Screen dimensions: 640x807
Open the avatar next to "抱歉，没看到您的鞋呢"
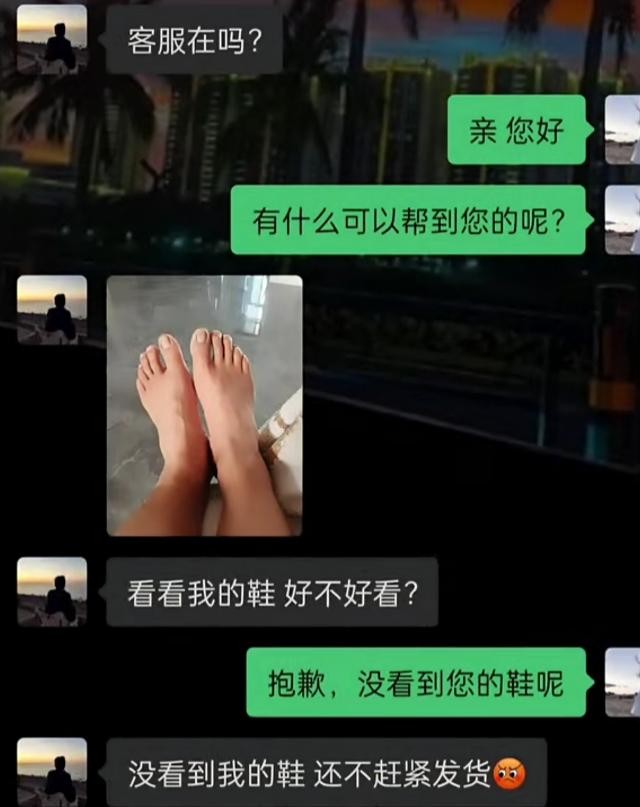[x=622, y=682]
